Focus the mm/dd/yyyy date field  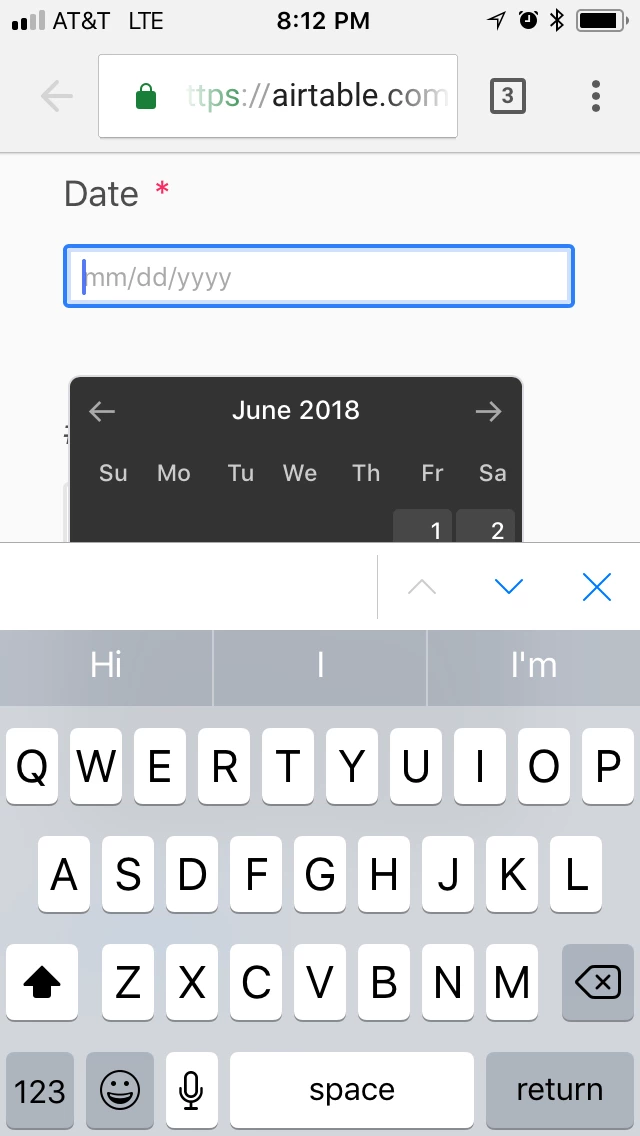click(319, 277)
